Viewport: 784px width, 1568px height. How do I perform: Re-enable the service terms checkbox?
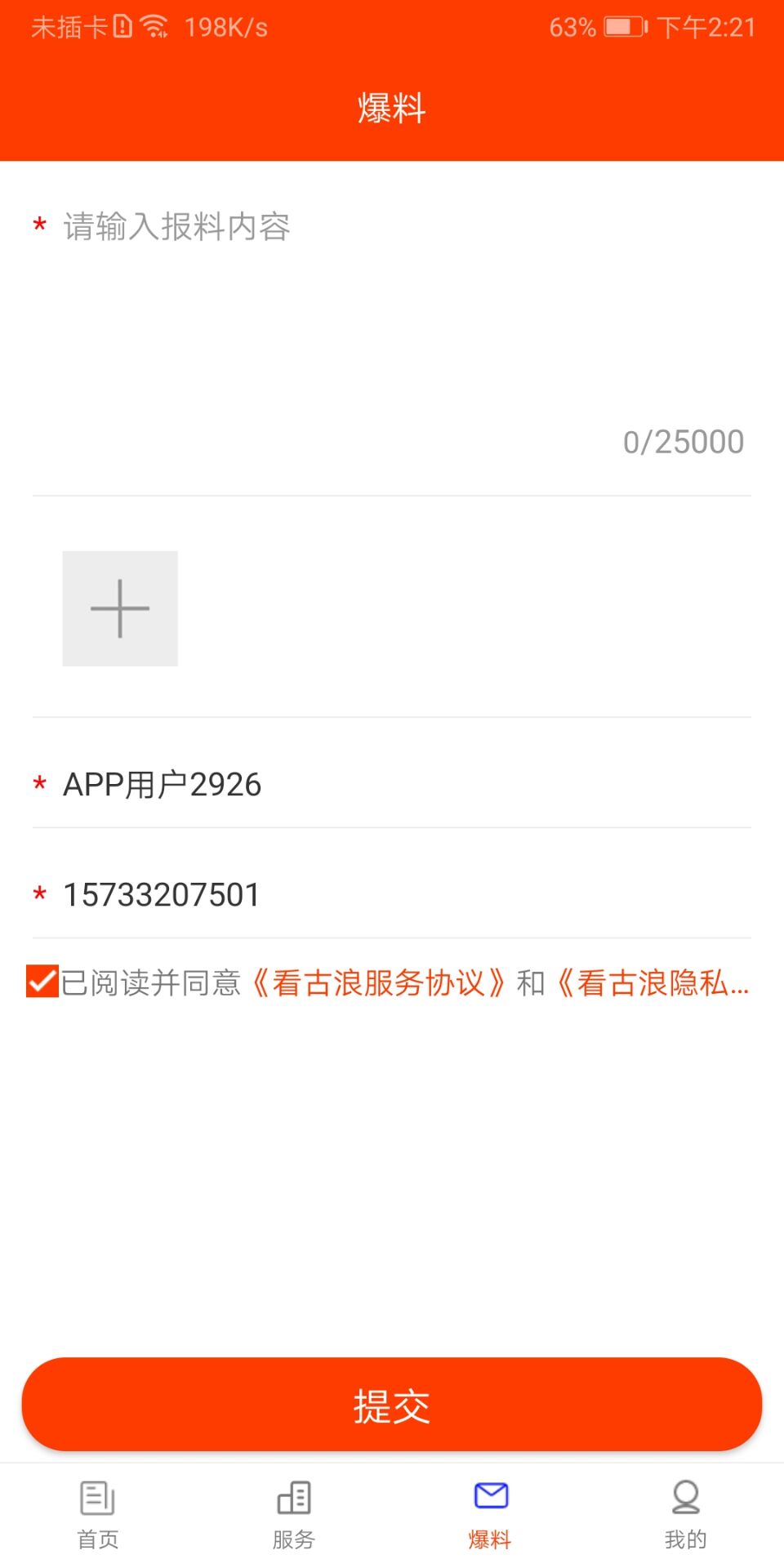(40, 984)
